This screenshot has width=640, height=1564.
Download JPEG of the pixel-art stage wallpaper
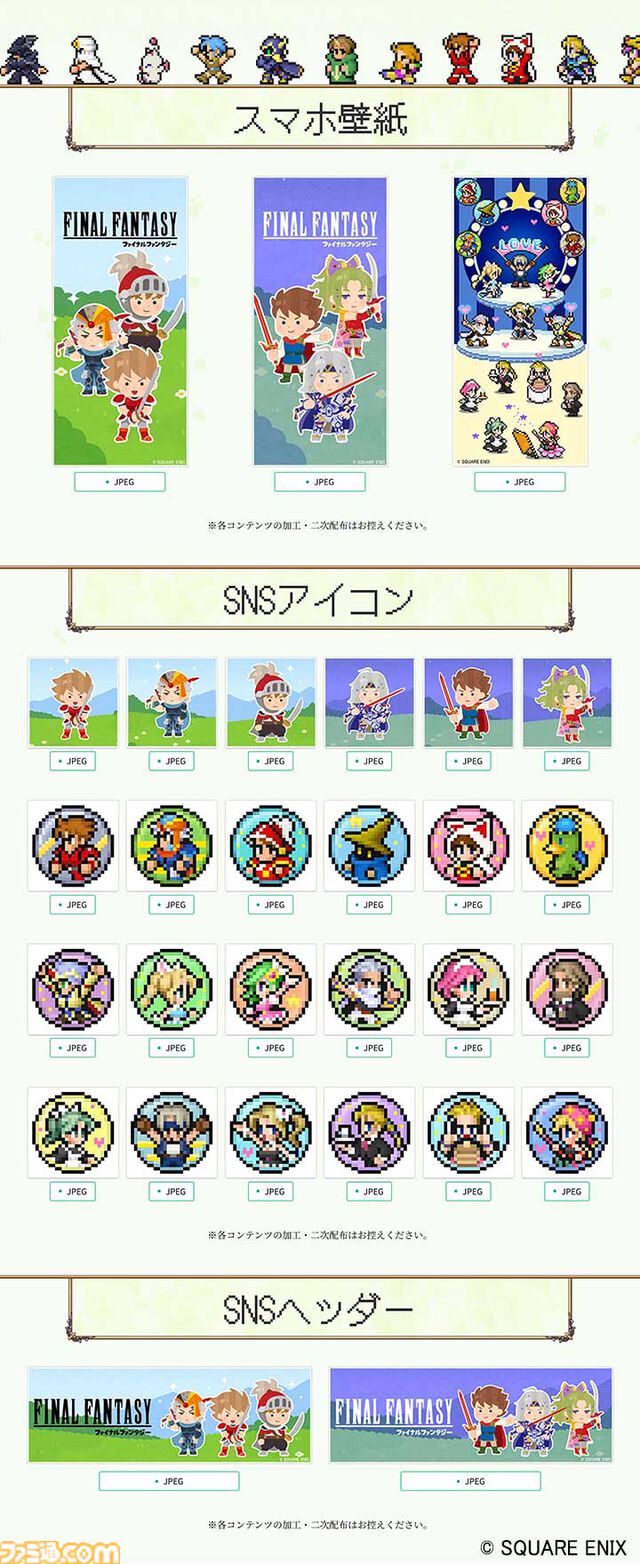[x=520, y=482]
